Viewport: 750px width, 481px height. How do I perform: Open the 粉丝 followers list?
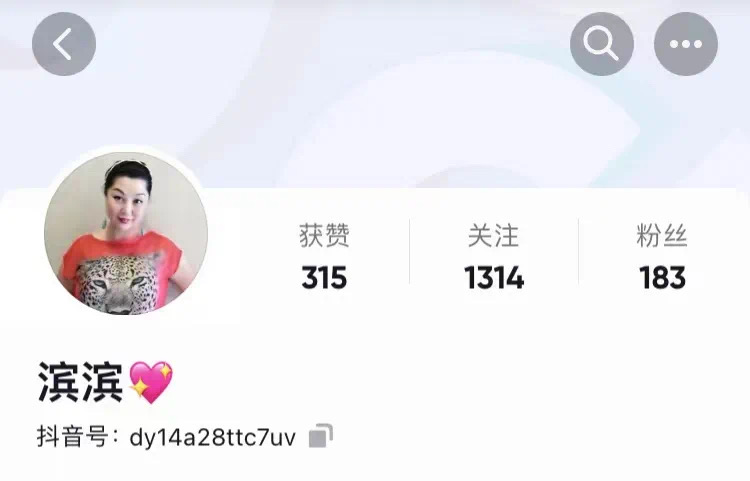[662, 258]
